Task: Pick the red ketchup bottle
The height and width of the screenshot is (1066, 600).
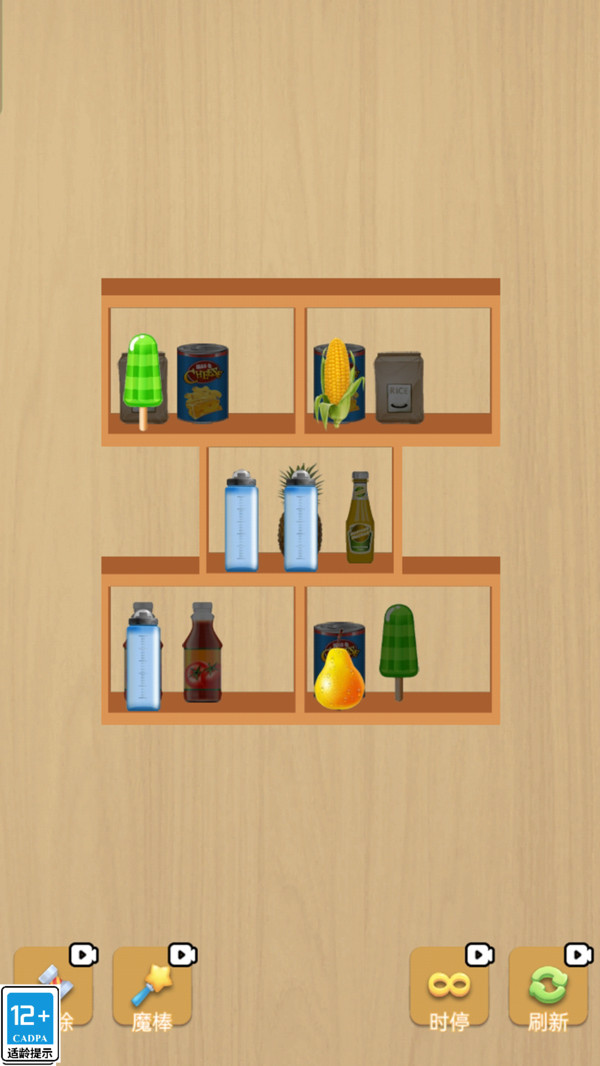Action: pyautogui.click(x=202, y=653)
